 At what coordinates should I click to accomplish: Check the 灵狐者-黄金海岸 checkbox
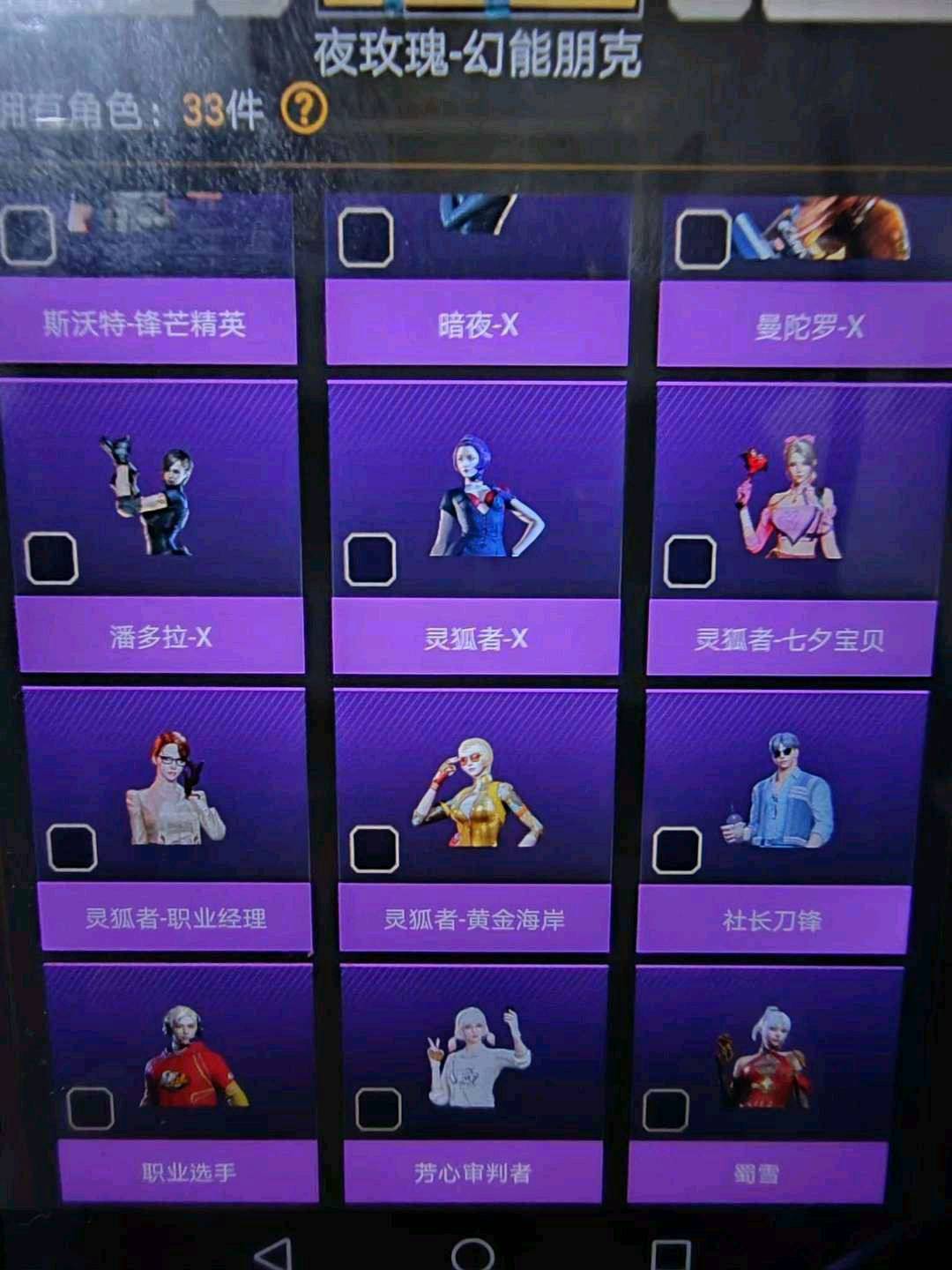[x=375, y=849]
